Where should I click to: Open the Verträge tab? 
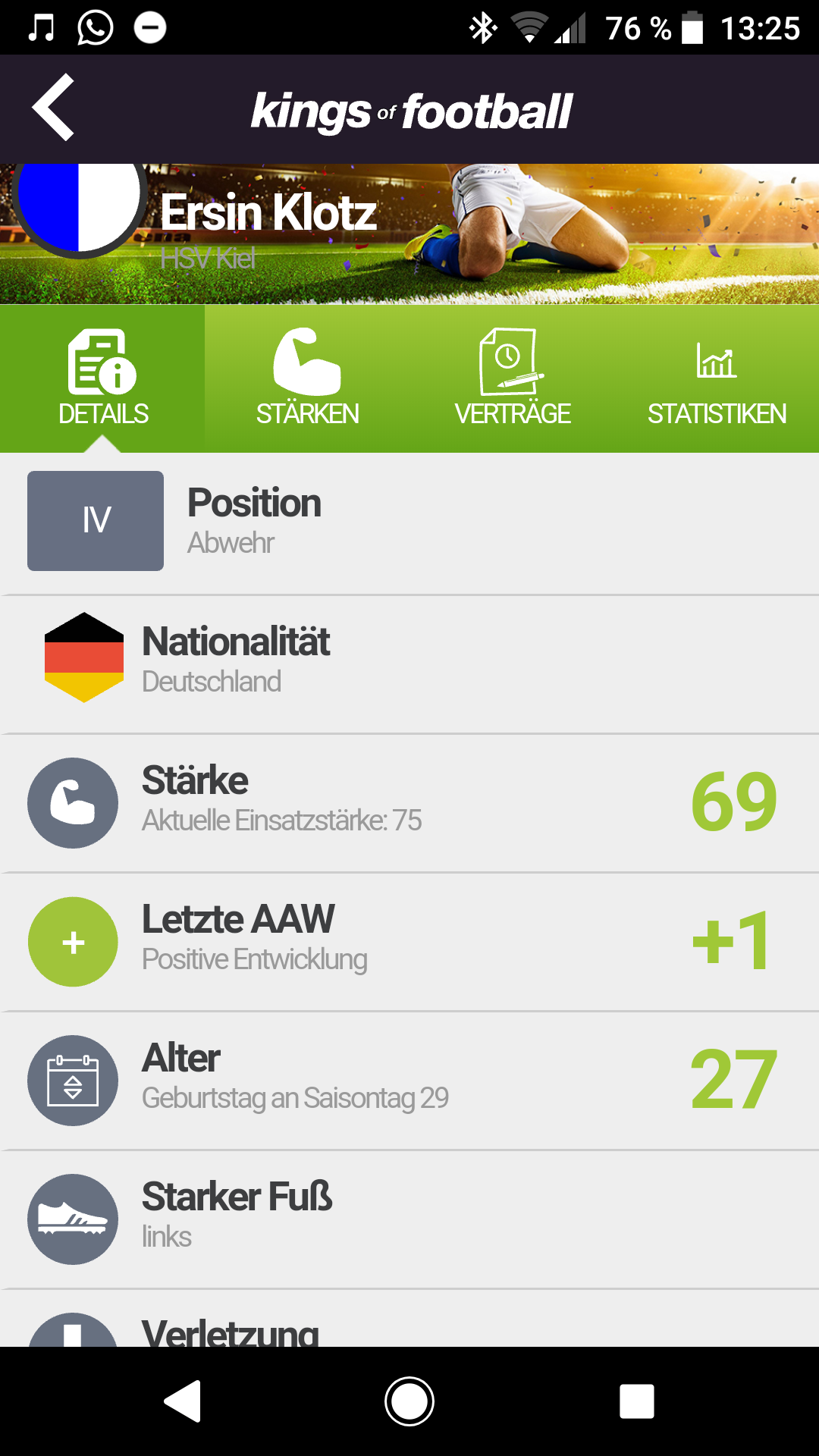(x=513, y=378)
